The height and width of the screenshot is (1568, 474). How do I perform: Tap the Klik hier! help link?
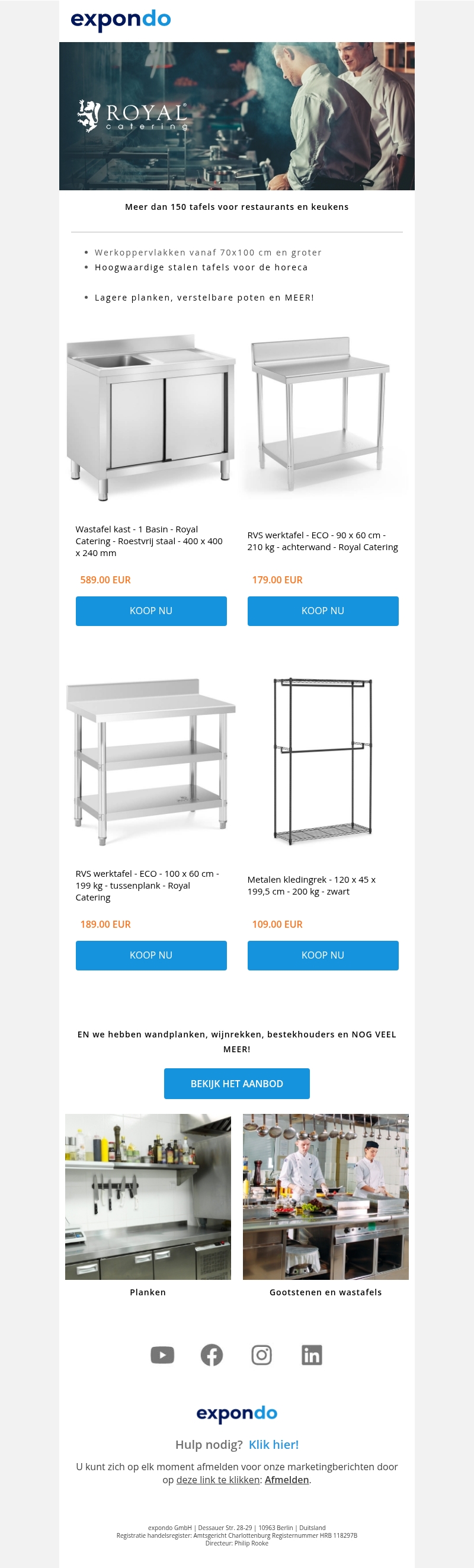pos(273,1445)
